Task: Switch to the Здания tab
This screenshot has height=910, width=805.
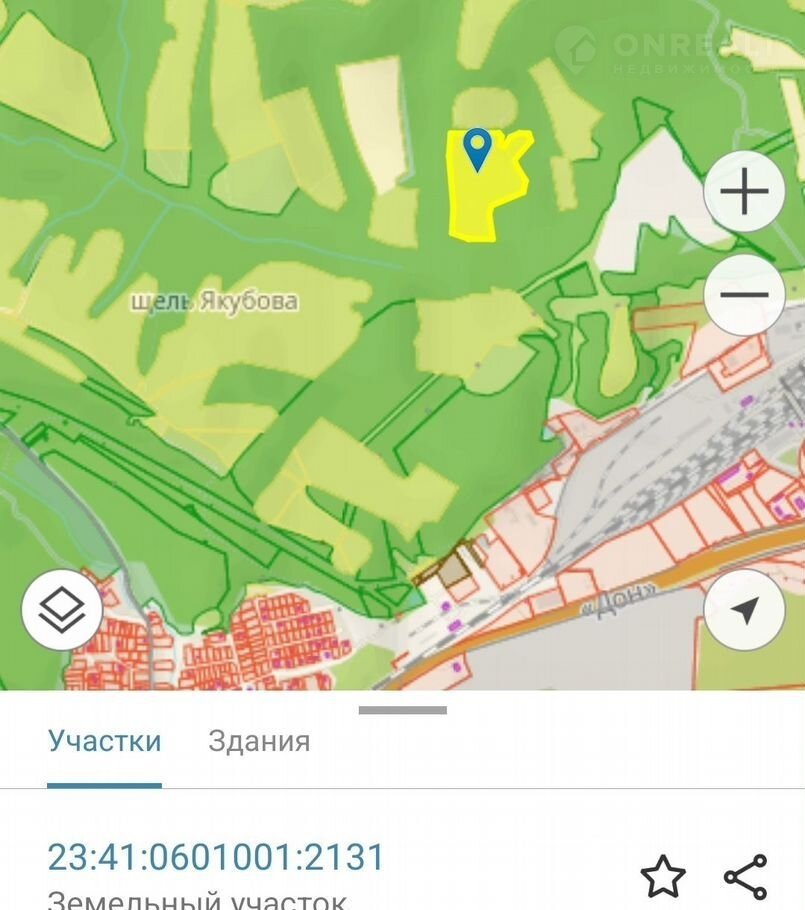Action: [259, 741]
